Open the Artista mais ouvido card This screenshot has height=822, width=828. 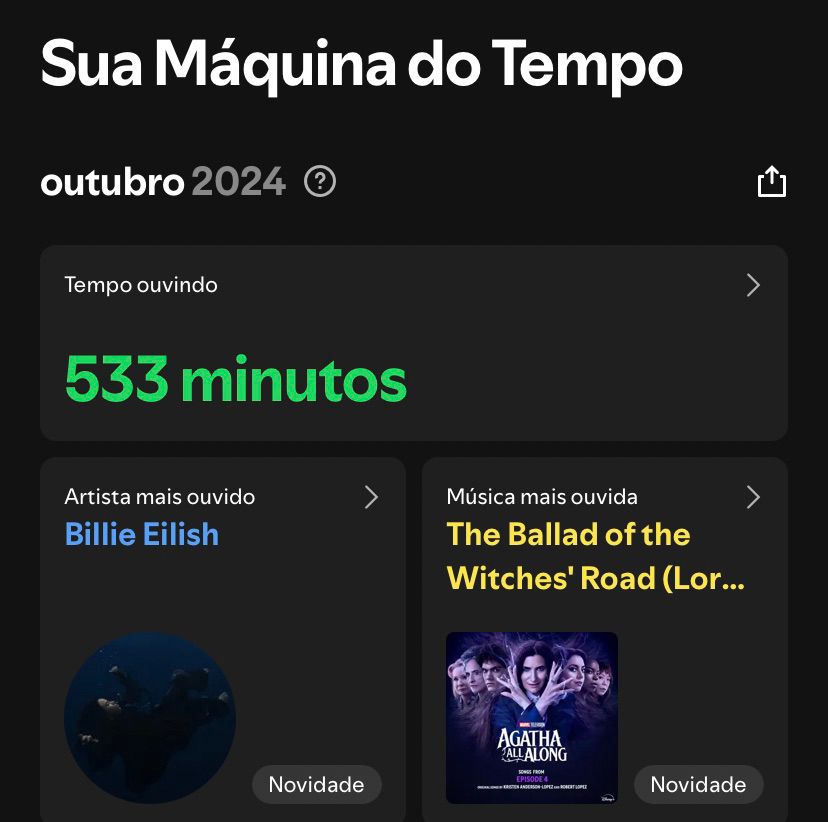(371, 497)
